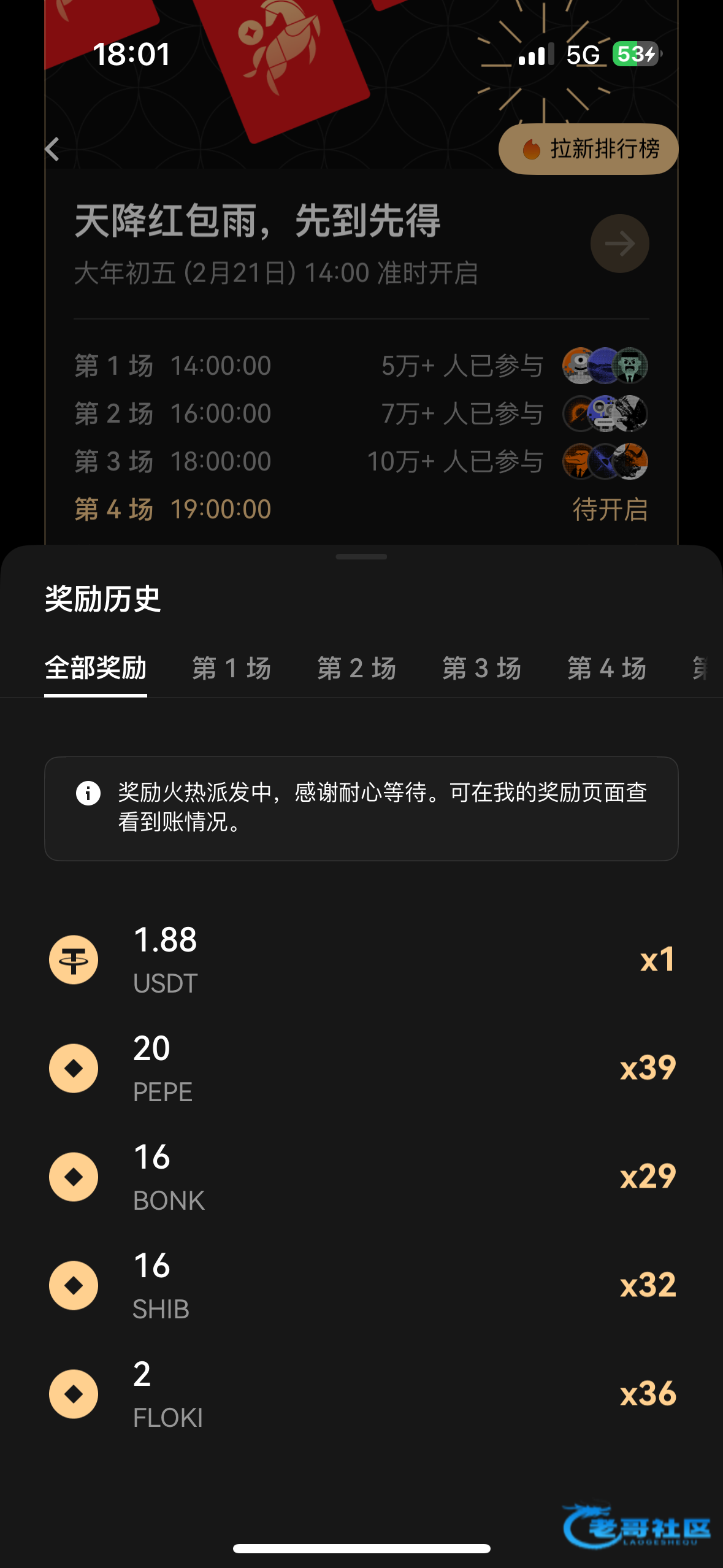Image resolution: width=723 pixels, height=1568 pixels.
Task: Switch to the 第 1 场 tab
Action: click(x=232, y=668)
